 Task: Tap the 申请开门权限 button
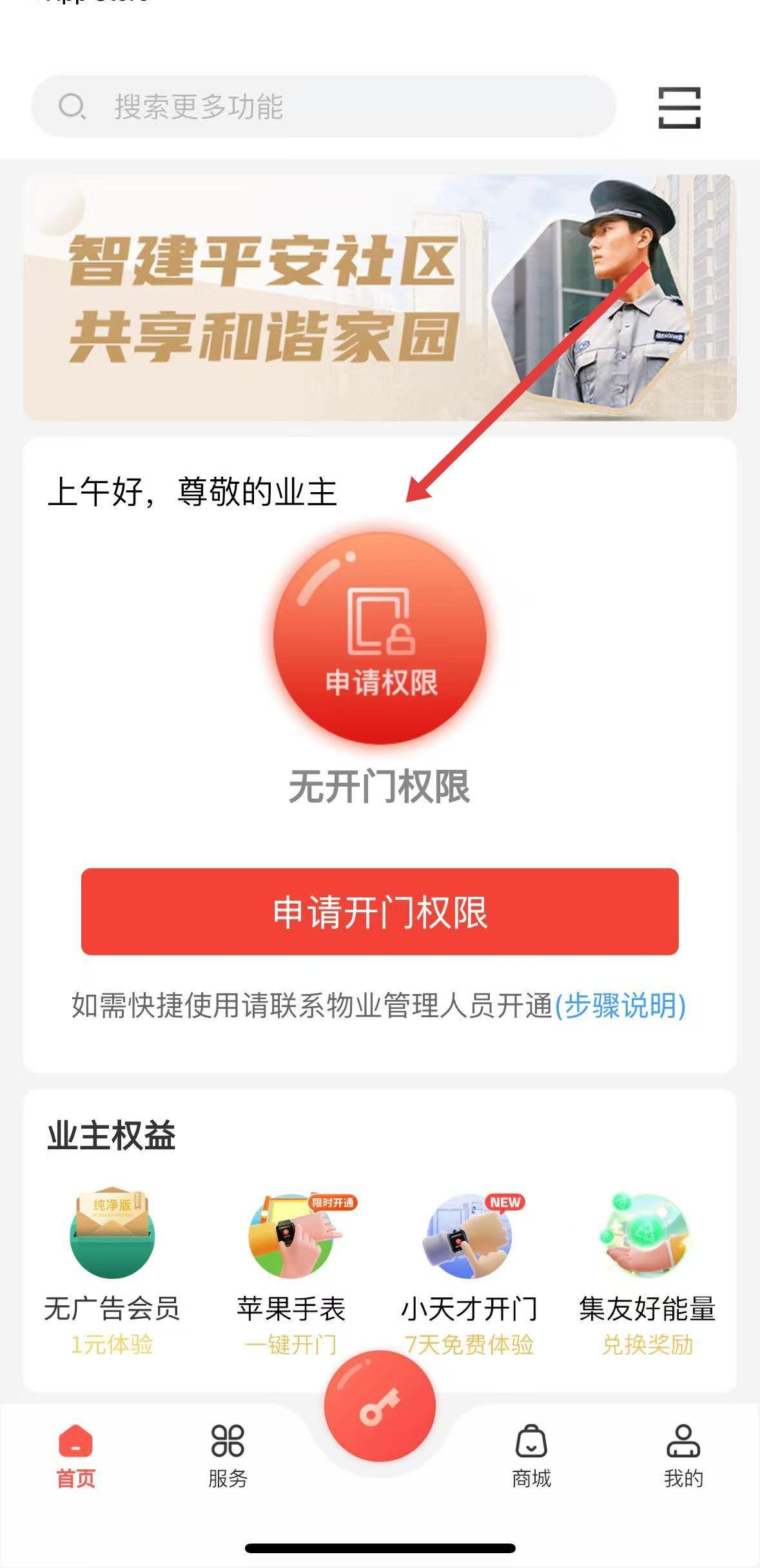pos(380,912)
